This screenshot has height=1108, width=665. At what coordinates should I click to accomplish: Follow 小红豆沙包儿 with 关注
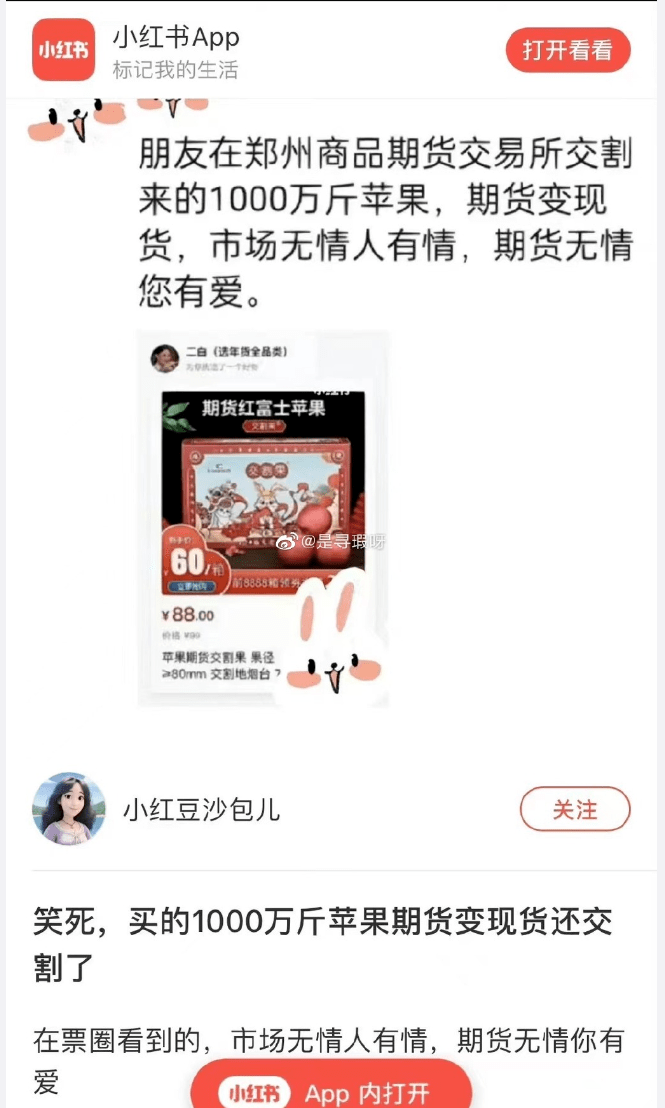(x=574, y=809)
